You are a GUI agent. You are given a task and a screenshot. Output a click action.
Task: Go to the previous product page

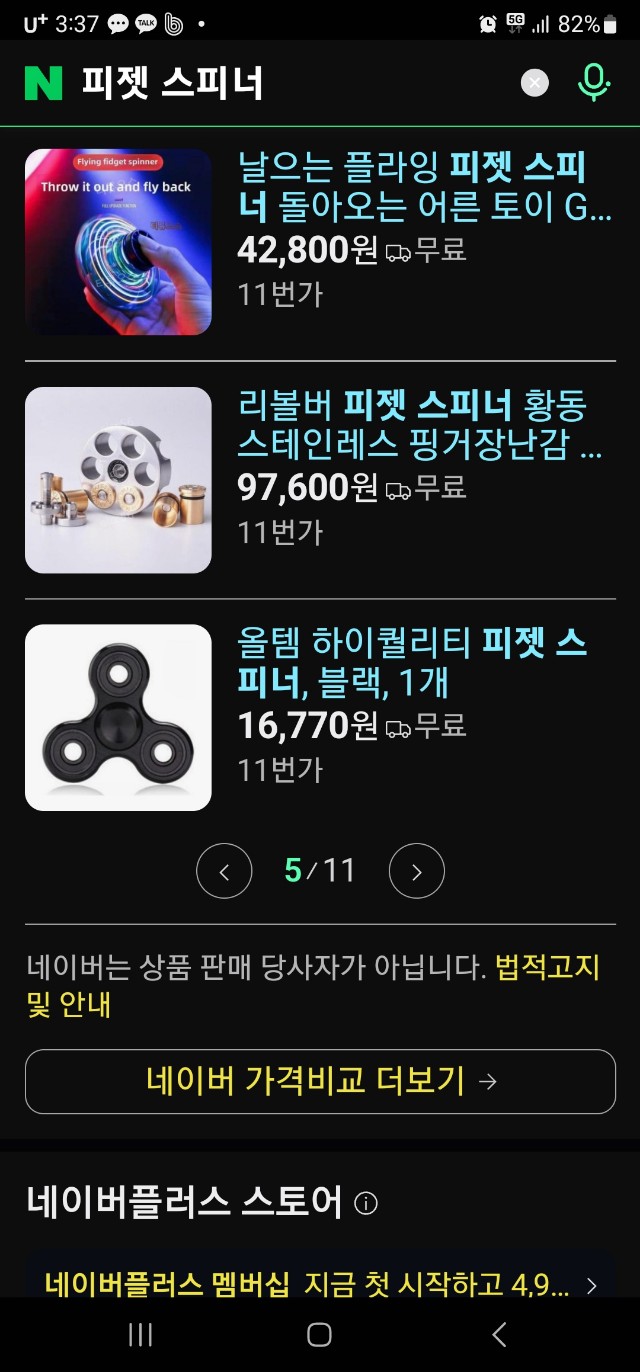click(224, 871)
